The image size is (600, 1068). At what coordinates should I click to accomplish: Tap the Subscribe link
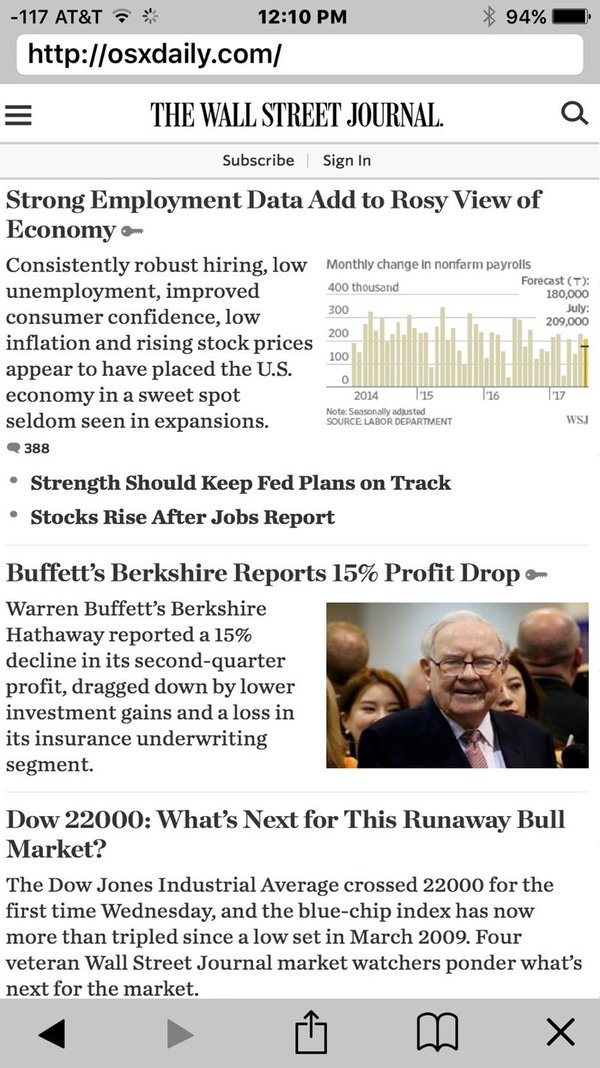[258, 160]
